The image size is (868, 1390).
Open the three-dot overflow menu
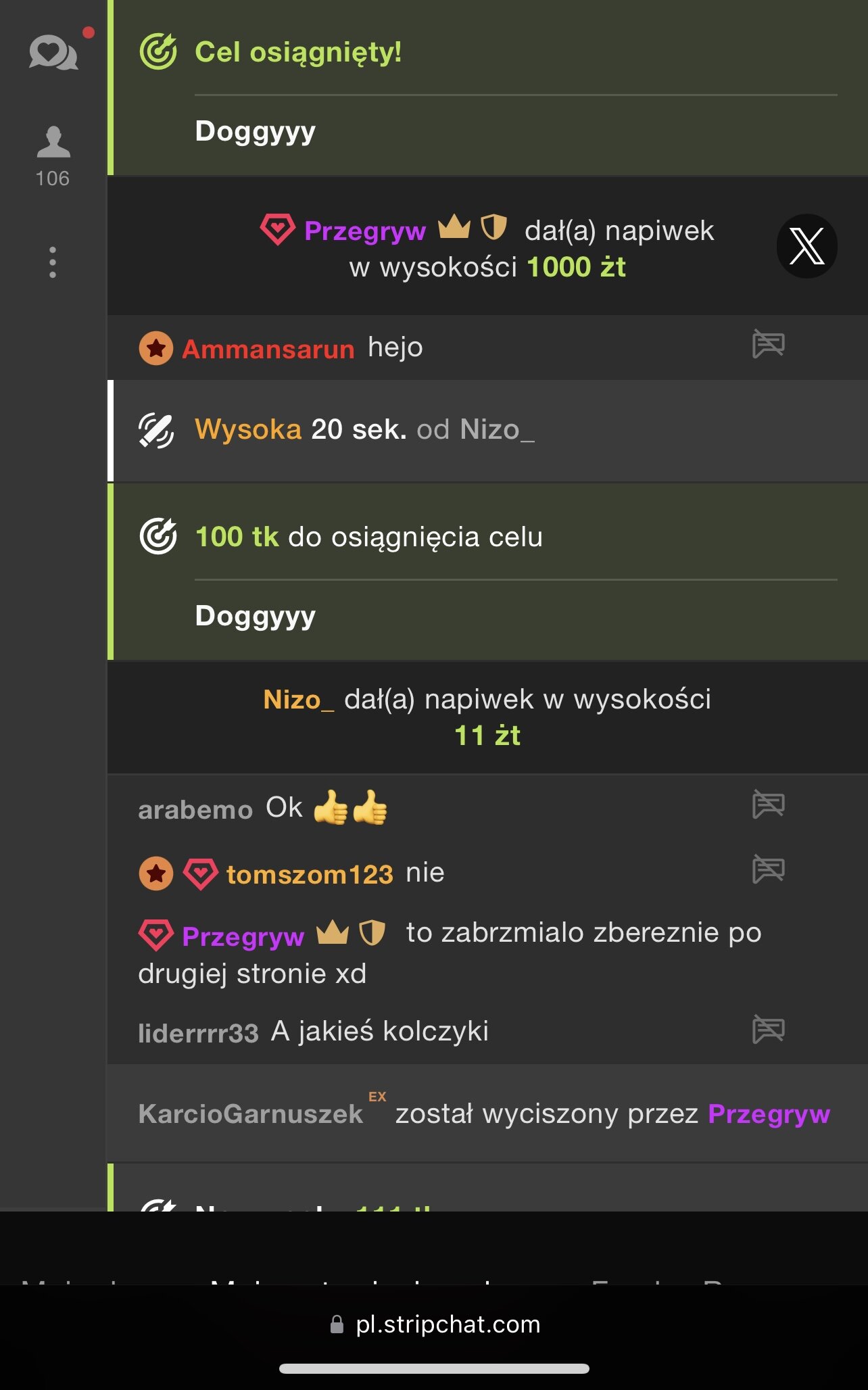click(x=53, y=262)
